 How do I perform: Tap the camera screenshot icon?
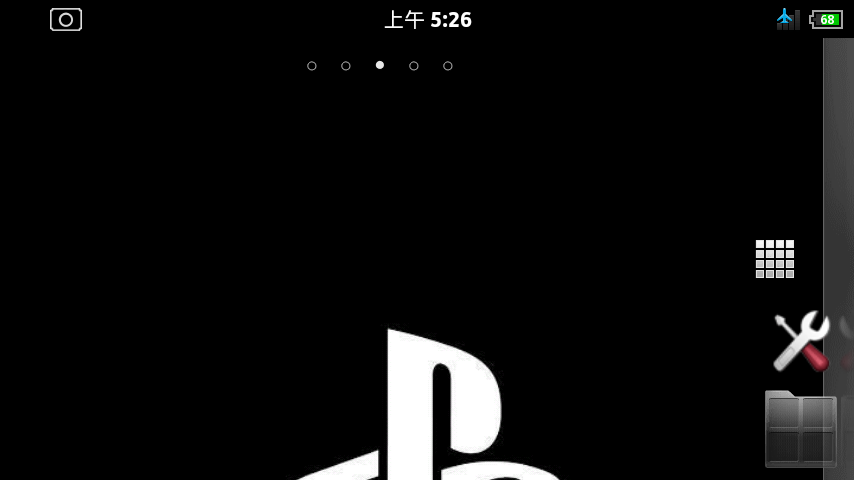click(x=66, y=19)
